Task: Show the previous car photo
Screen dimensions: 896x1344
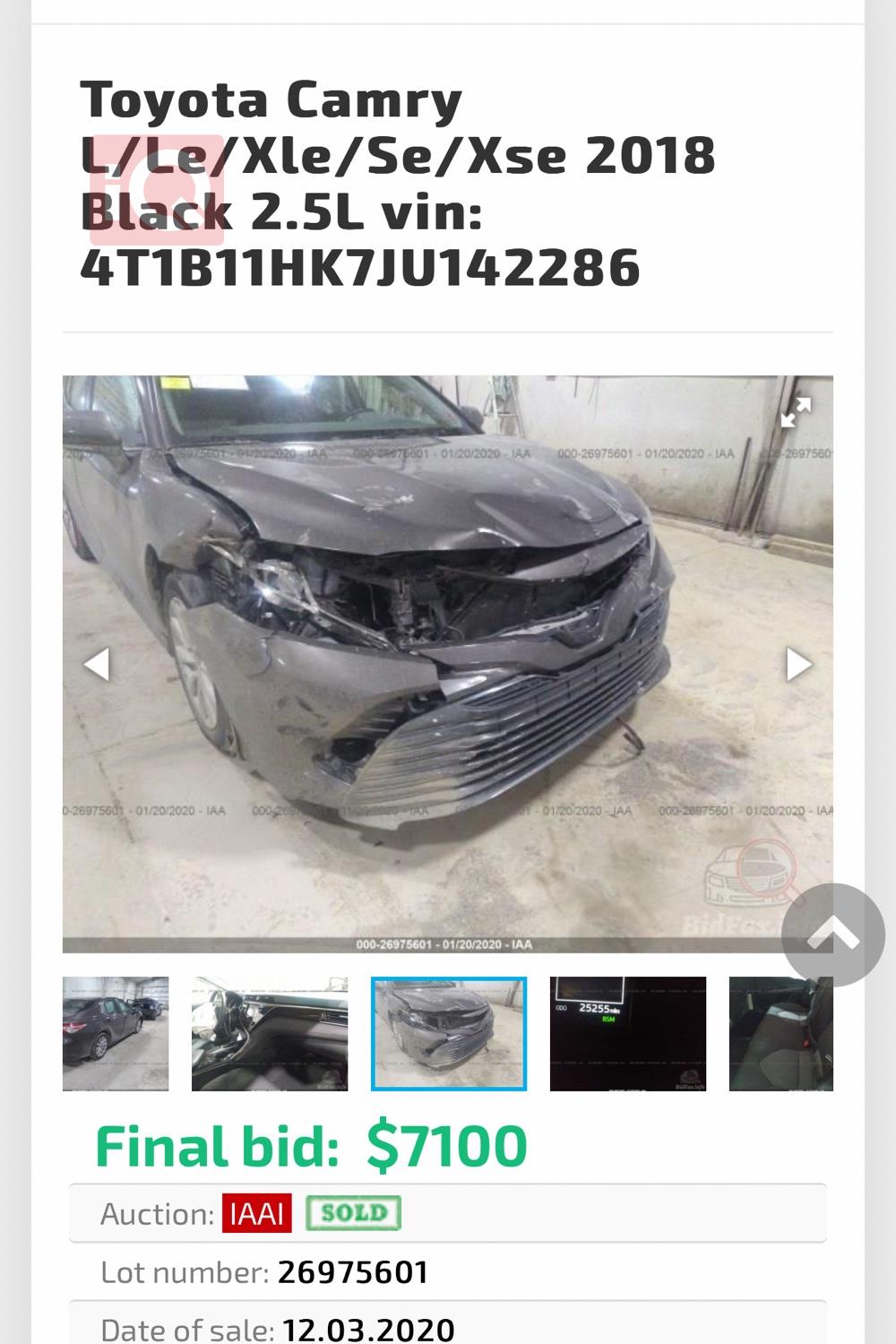Action: pos(97,664)
